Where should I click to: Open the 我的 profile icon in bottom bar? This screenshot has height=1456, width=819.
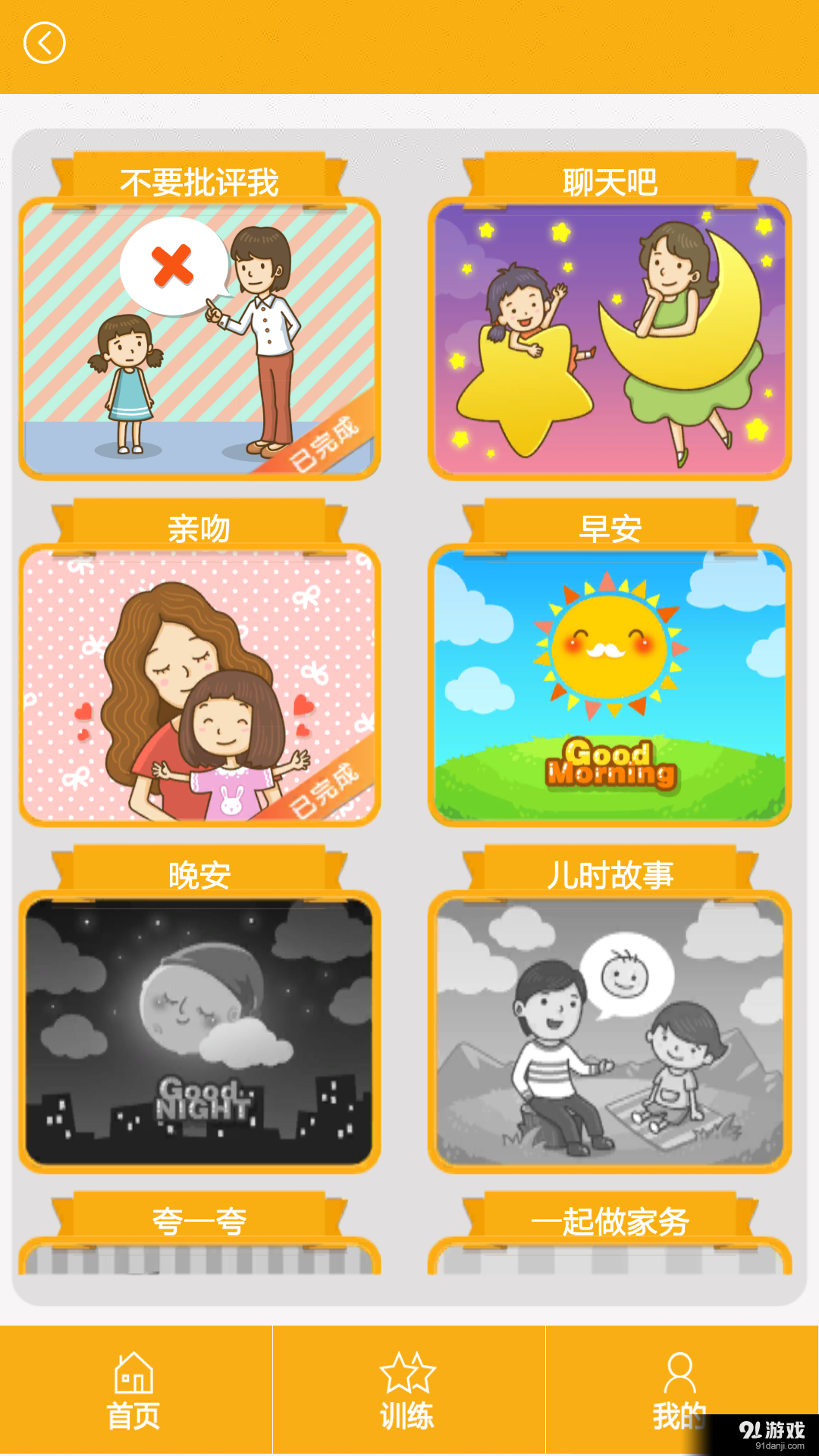point(680,1374)
